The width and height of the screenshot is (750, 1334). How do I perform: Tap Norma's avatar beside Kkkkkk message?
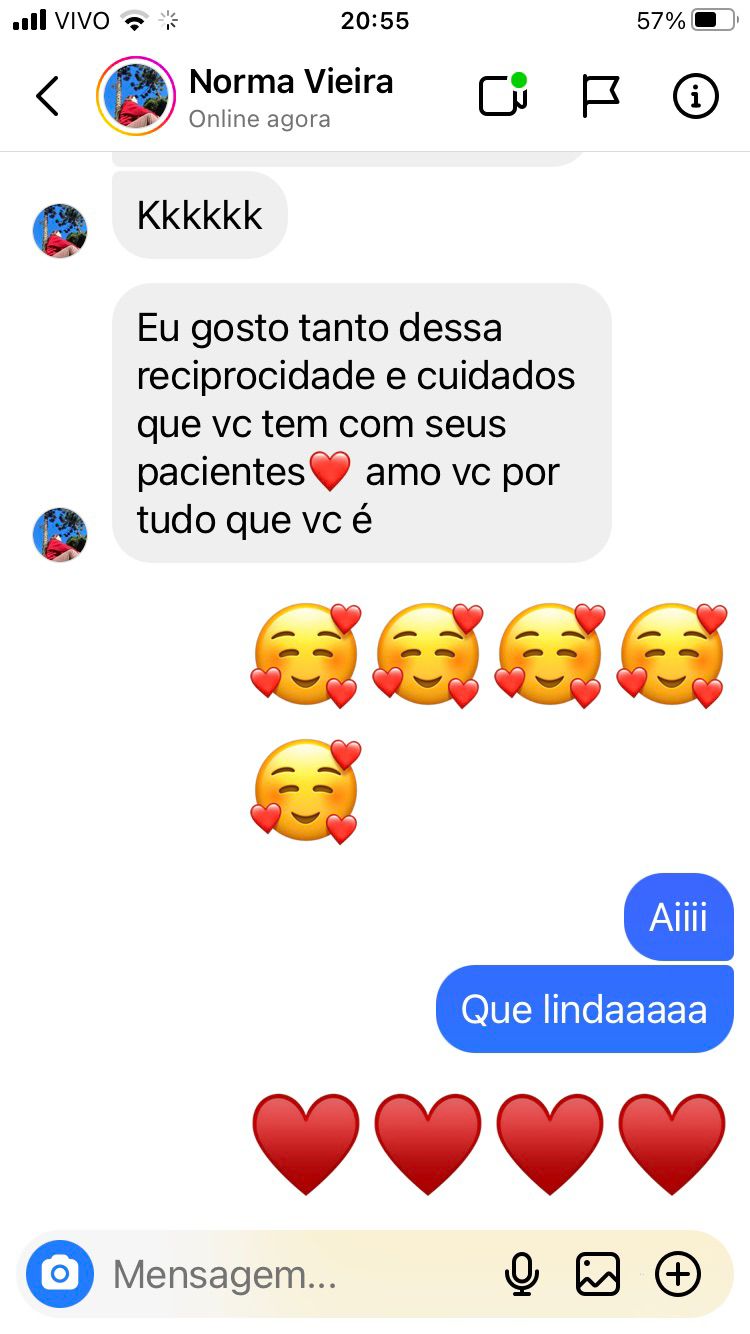(x=60, y=231)
